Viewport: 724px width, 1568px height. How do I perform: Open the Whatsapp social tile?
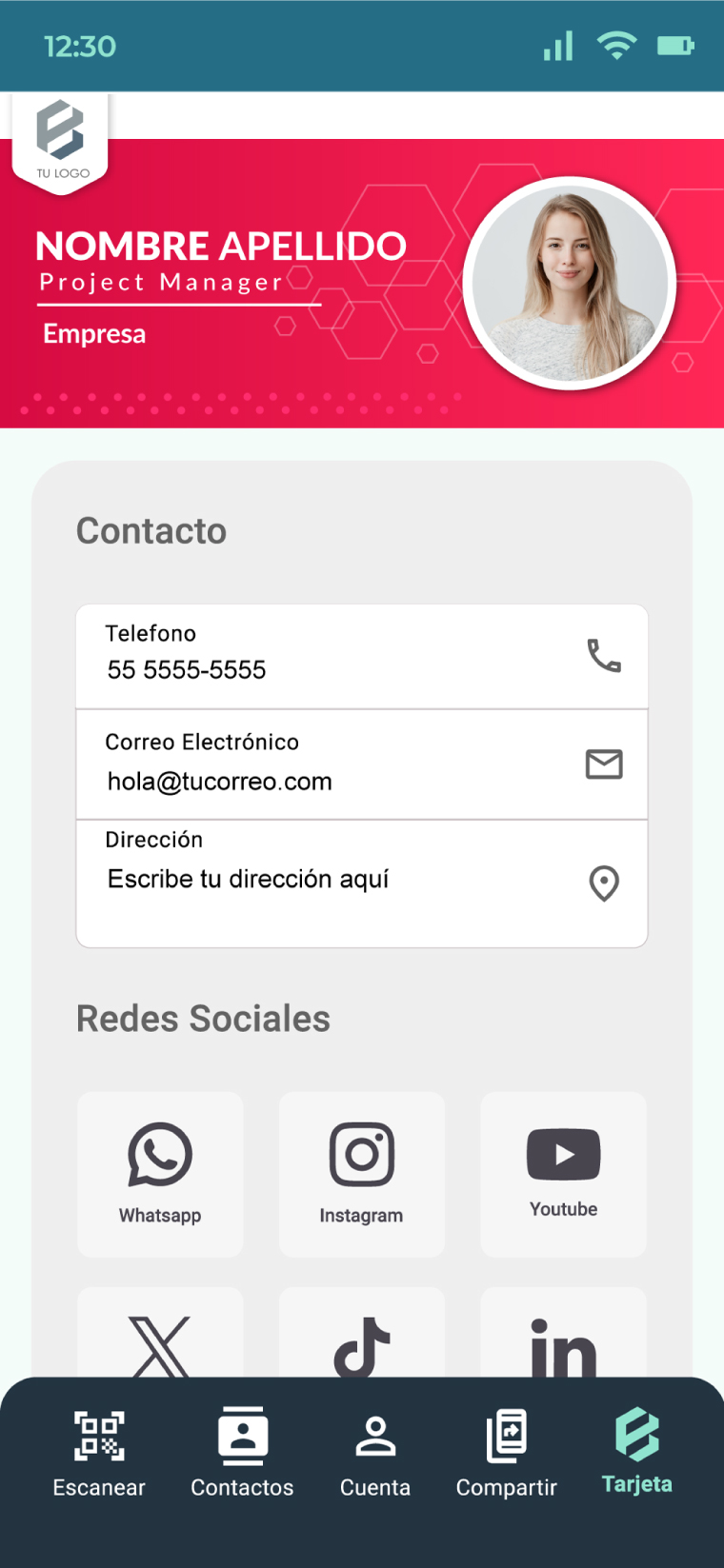coord(160,1173)
